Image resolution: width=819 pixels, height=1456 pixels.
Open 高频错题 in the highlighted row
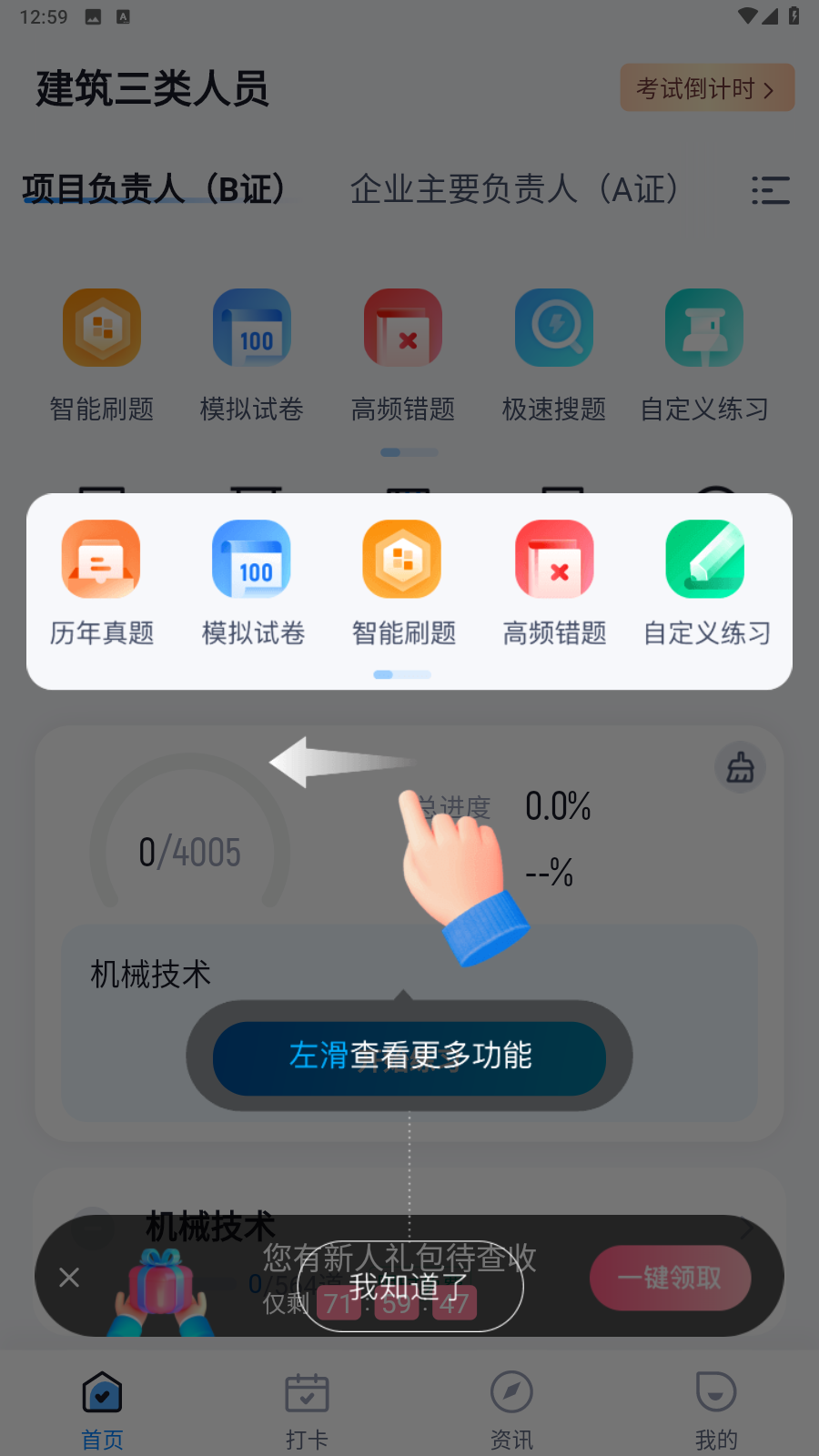pos(554,582)
